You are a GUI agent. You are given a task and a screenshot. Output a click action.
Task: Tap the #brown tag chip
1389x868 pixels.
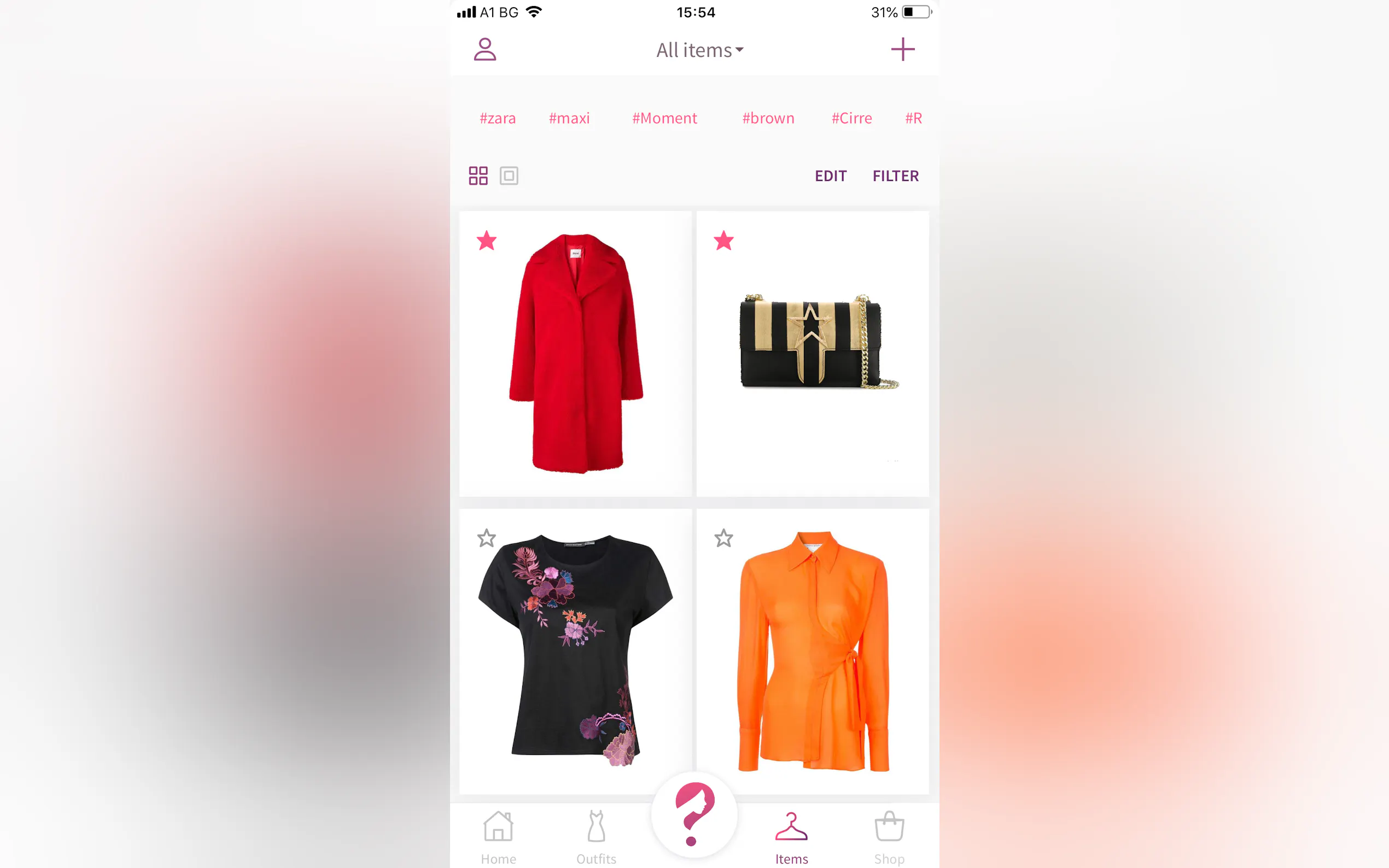[x=768, y=118]
